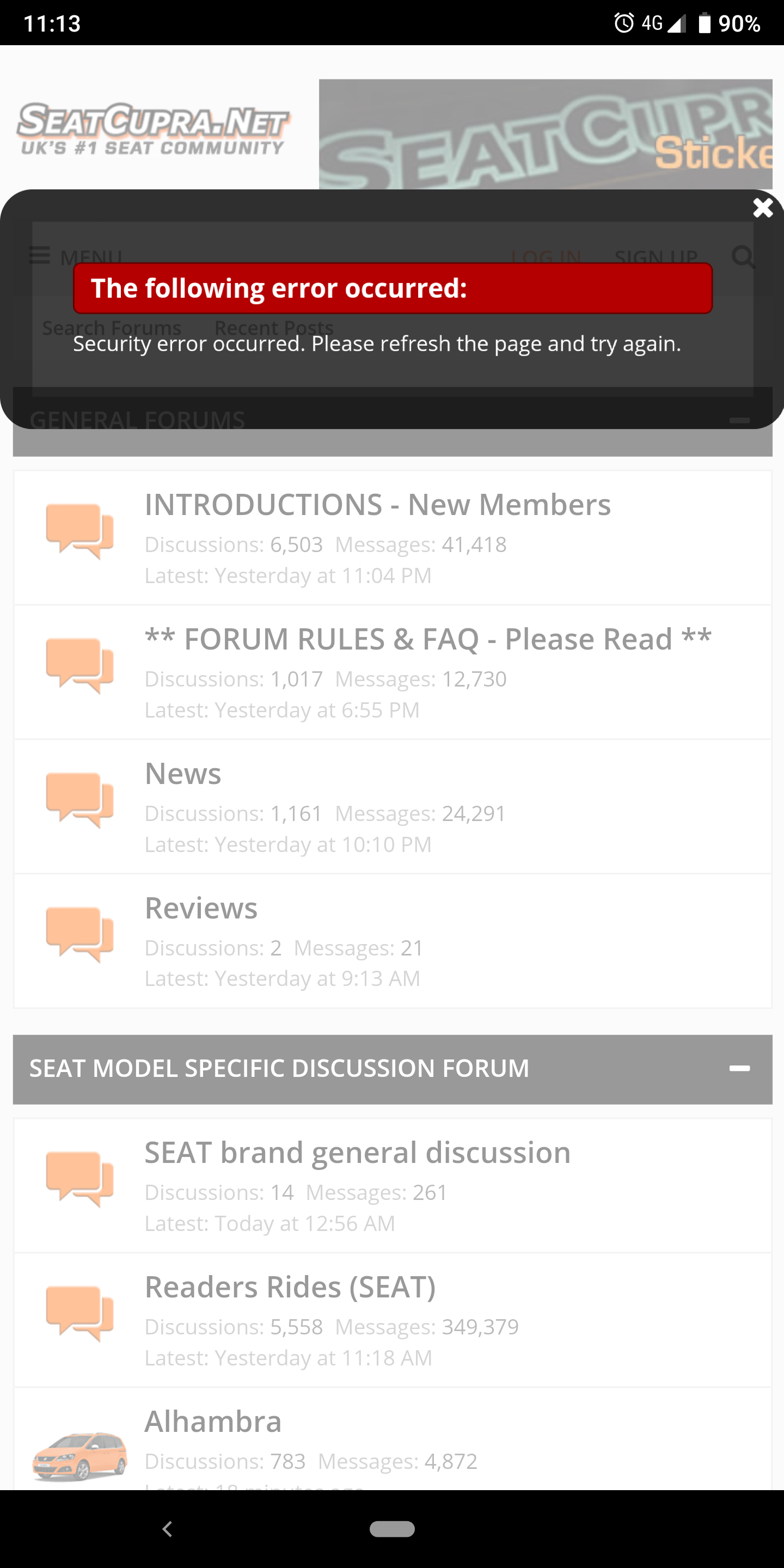The image size is (784, 1568).
Task: Tap the SeatCupra sticker banner ad
Action: 546,134
